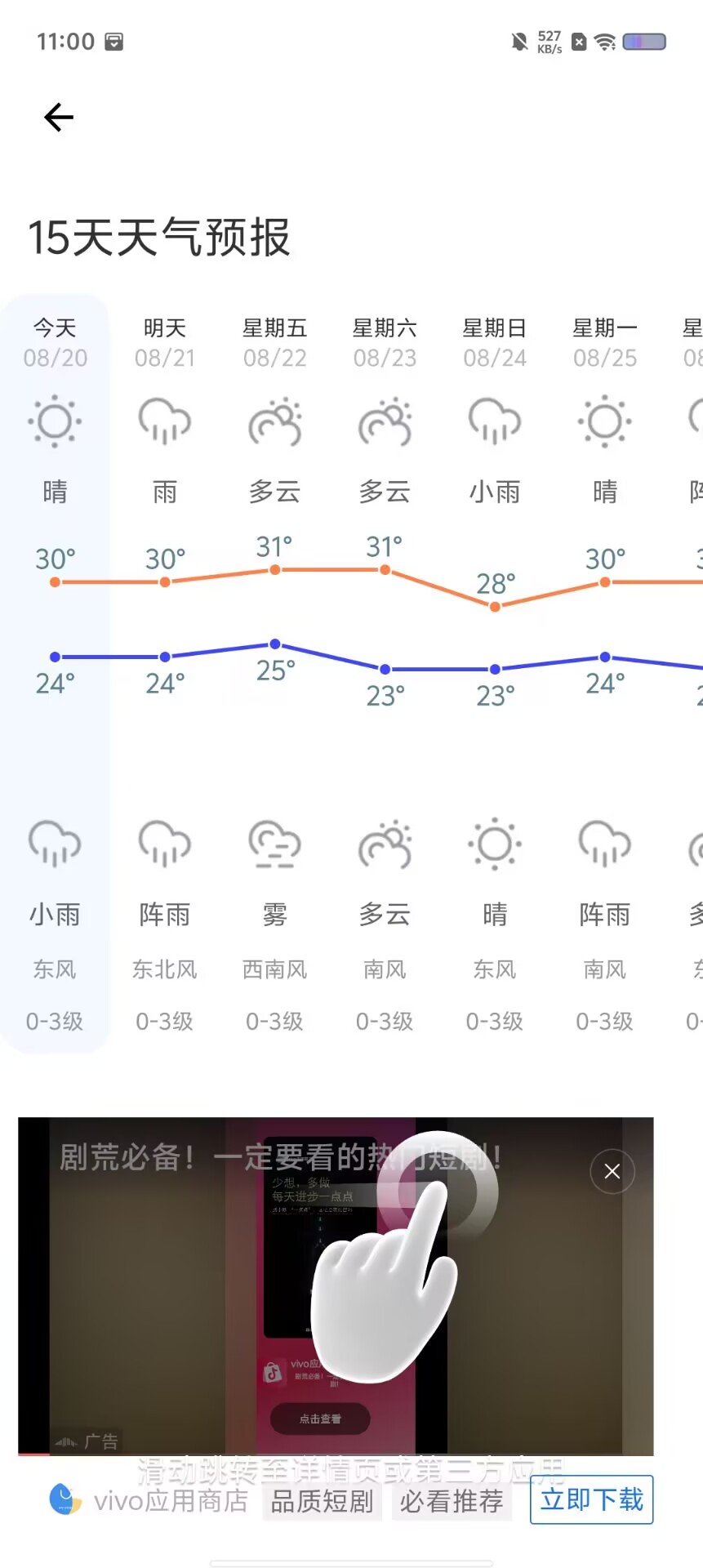Go back from 15-day forecast
703x1568 pixels.
pos(59,118)
